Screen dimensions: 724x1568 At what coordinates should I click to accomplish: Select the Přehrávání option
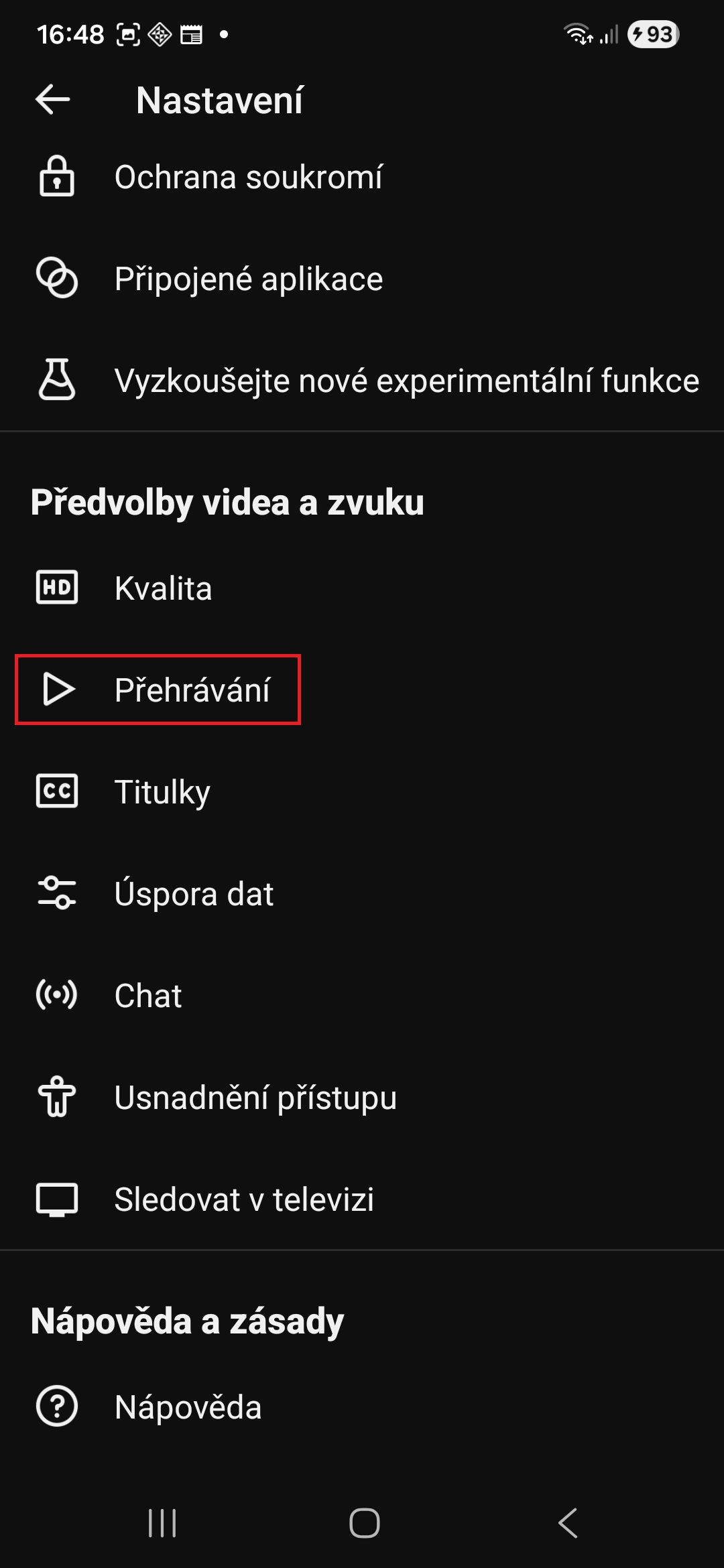tap(192, 690)
